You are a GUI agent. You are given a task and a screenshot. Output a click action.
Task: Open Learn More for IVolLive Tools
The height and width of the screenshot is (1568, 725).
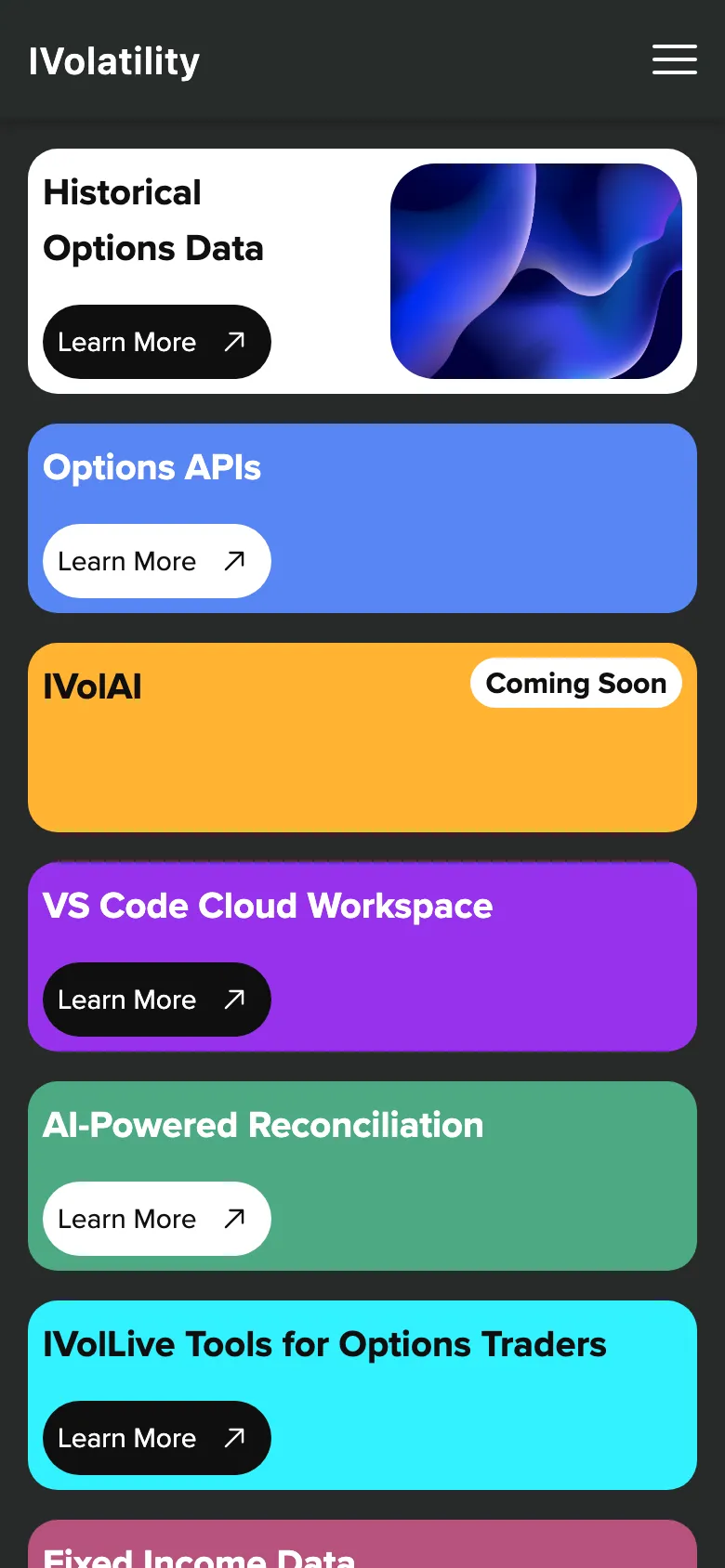coord(156,1438)
